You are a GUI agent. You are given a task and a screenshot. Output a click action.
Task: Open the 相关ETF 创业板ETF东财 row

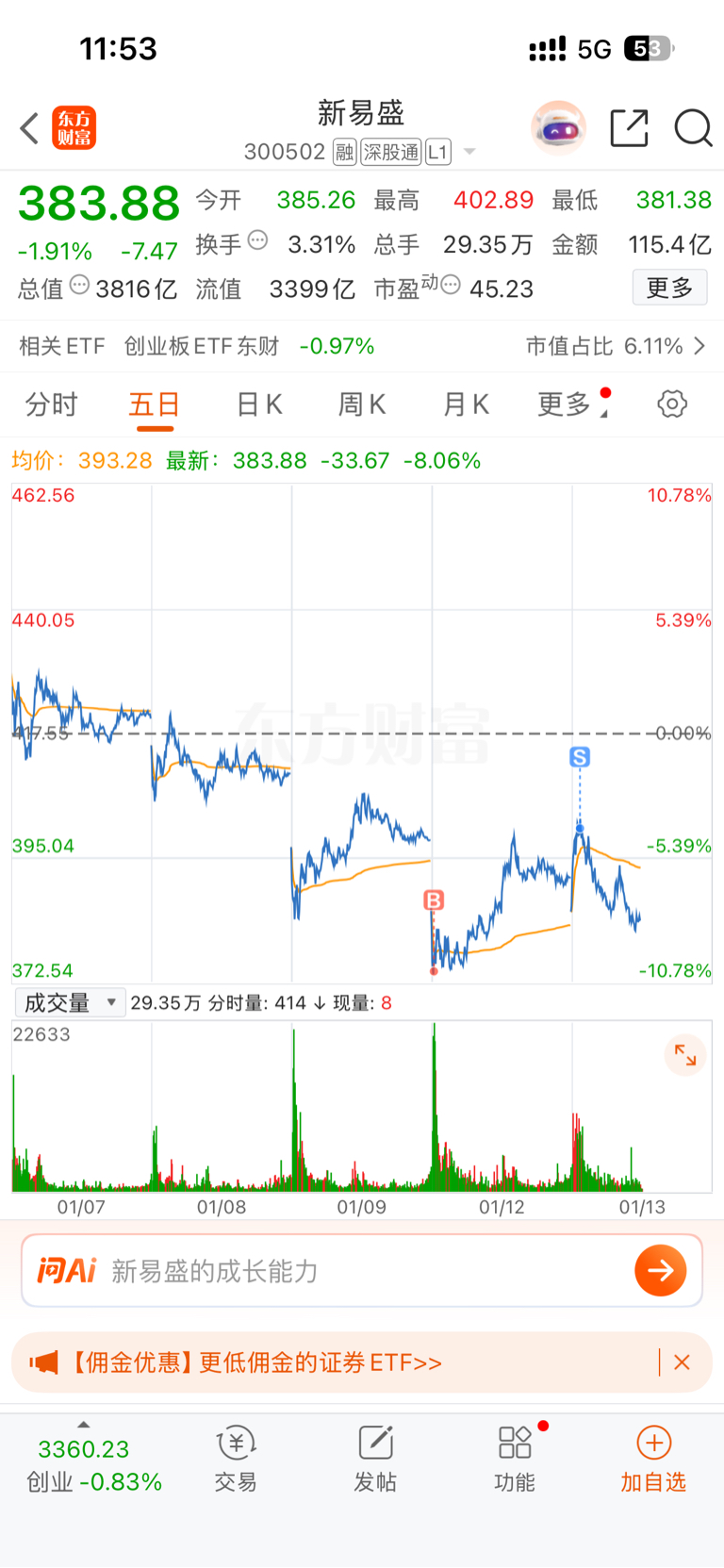362,346
